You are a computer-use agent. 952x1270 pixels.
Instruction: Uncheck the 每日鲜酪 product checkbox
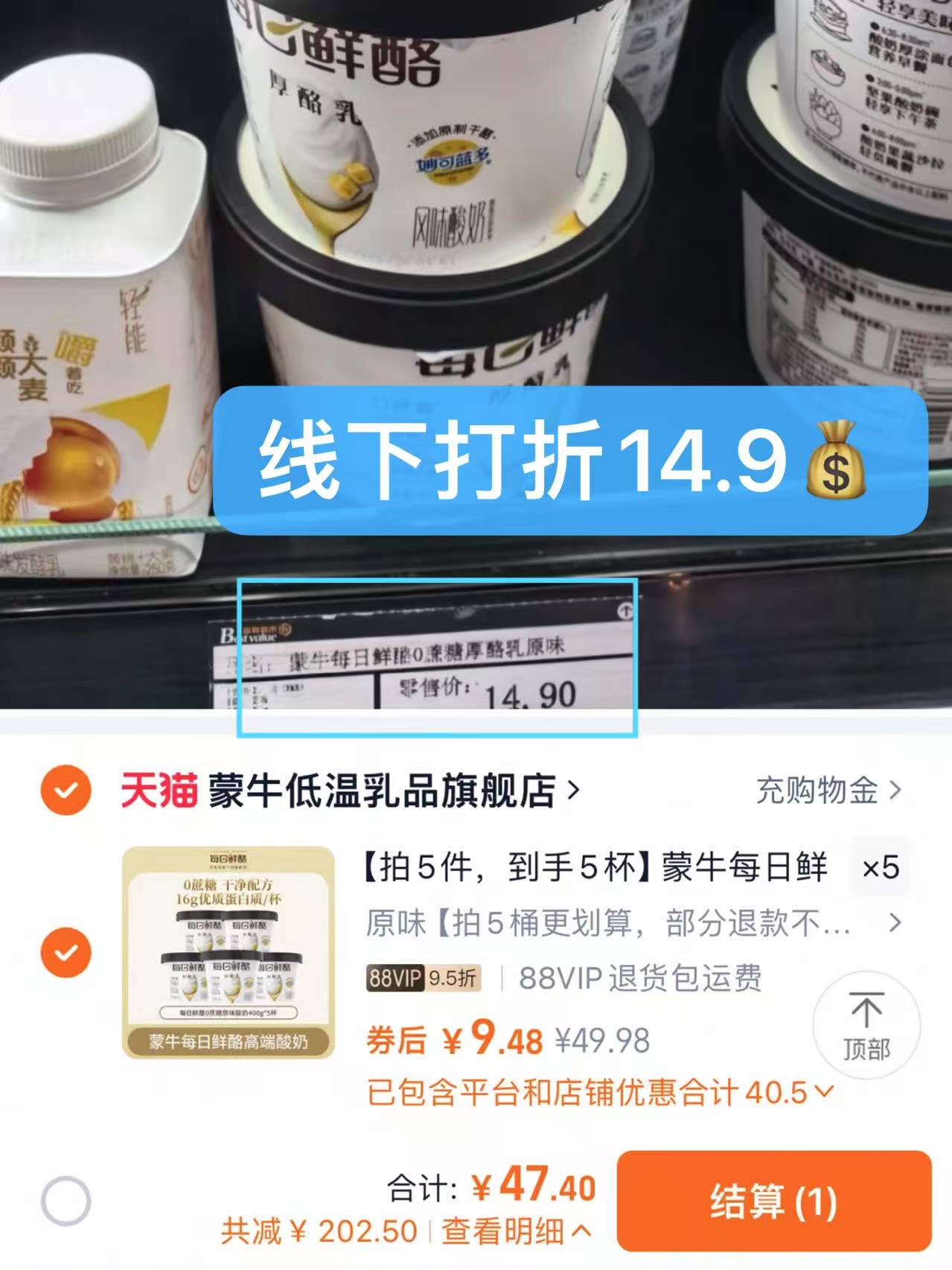68,953
